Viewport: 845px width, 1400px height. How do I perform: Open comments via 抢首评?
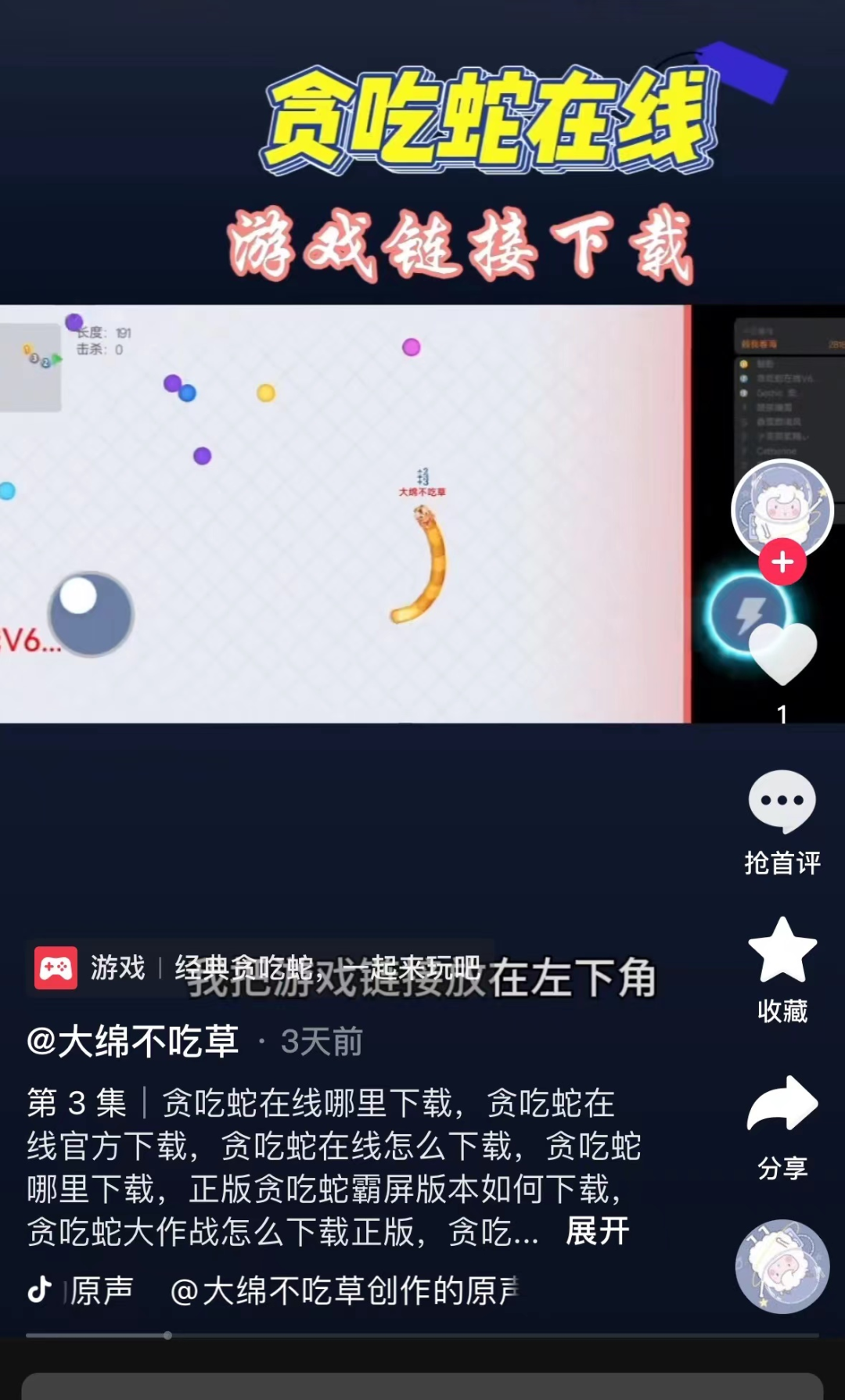pos(782,802)
